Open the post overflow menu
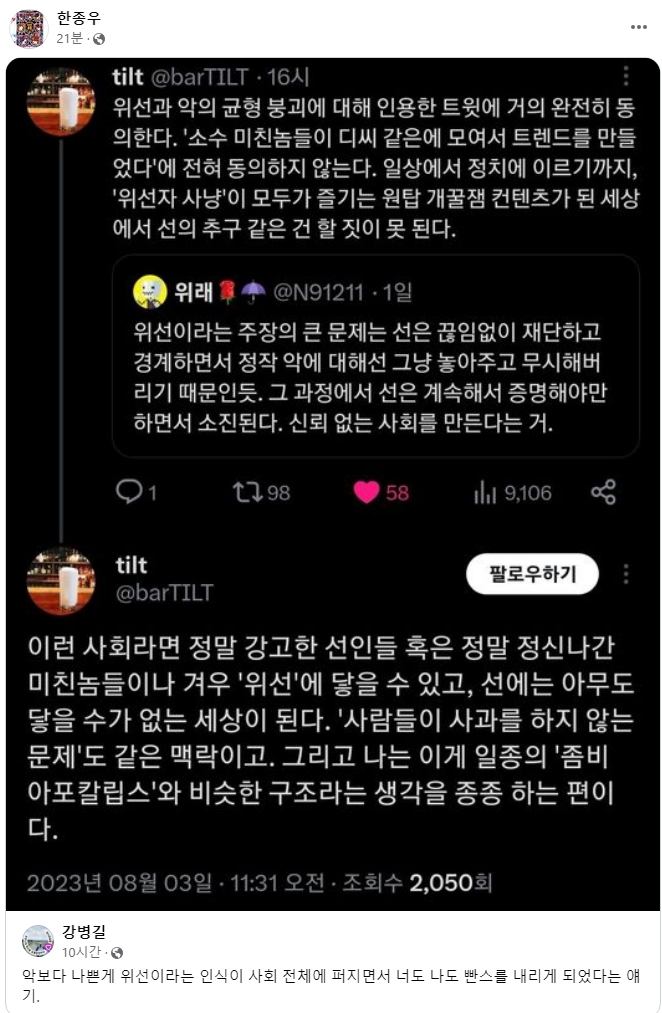662x1013 pixels. 637,28
